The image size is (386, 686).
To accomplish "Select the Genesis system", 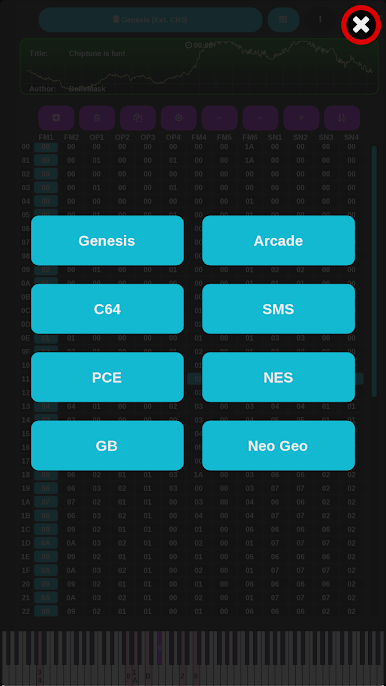I will coord(107,241).
